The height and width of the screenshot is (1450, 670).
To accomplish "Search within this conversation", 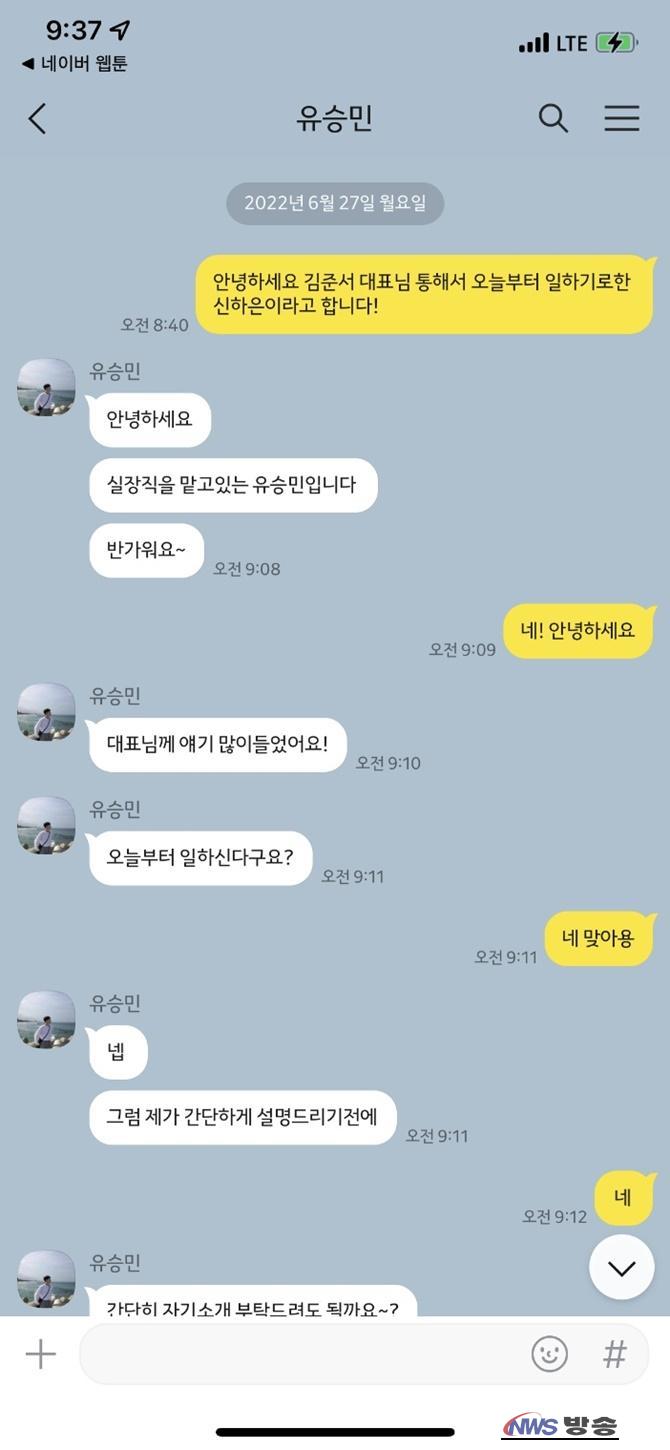I will click(553, 118).
